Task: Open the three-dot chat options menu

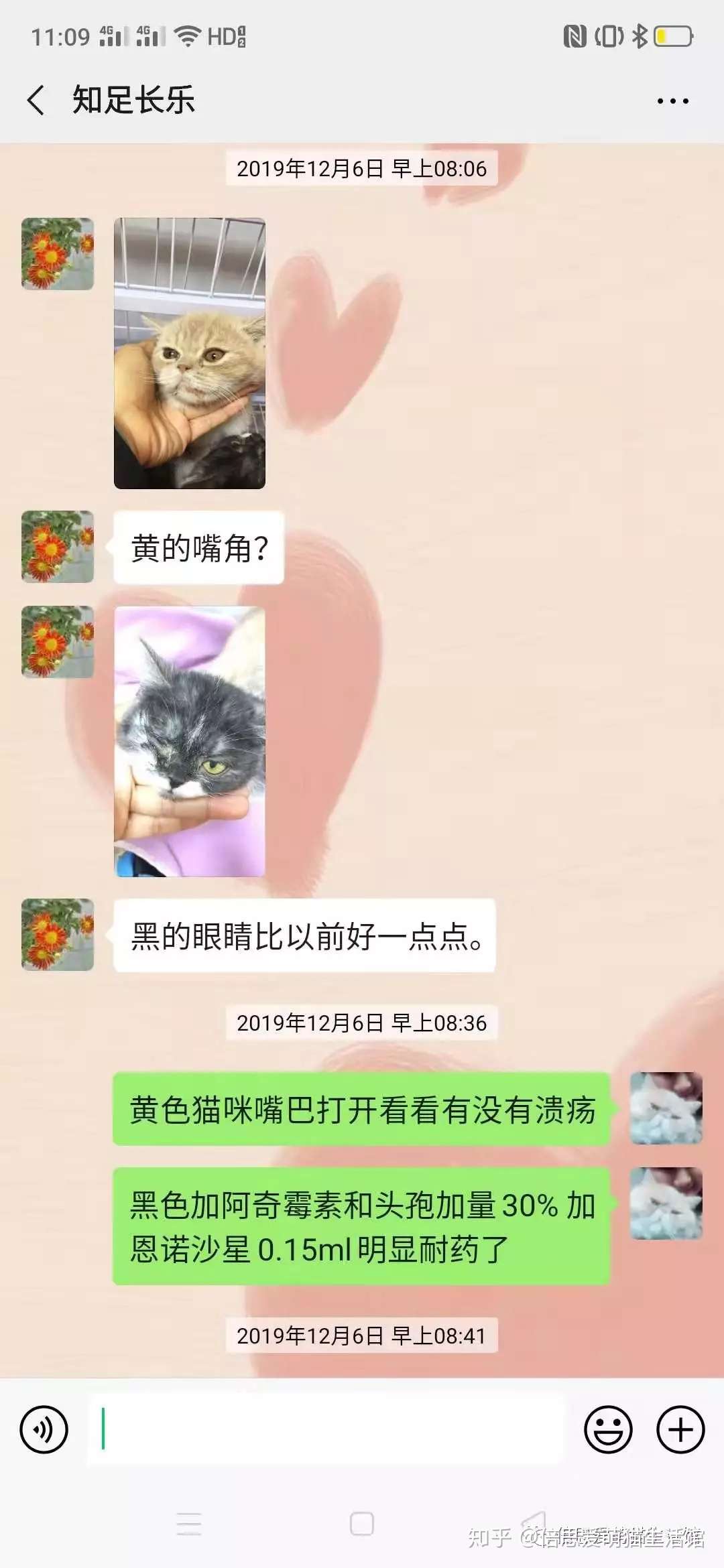Action: coord(672,101)
